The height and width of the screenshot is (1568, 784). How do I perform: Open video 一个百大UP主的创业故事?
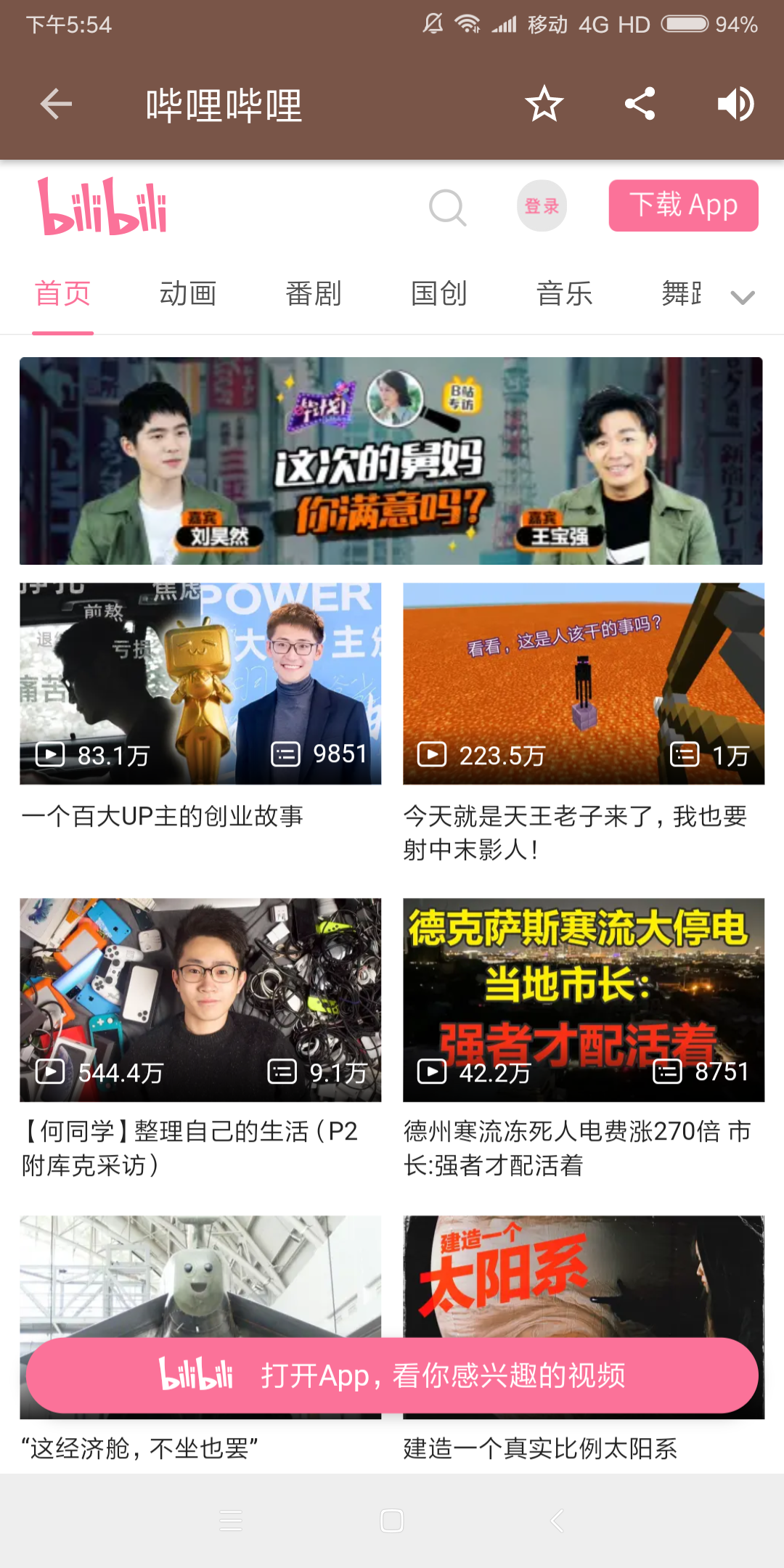coord(200,684)
